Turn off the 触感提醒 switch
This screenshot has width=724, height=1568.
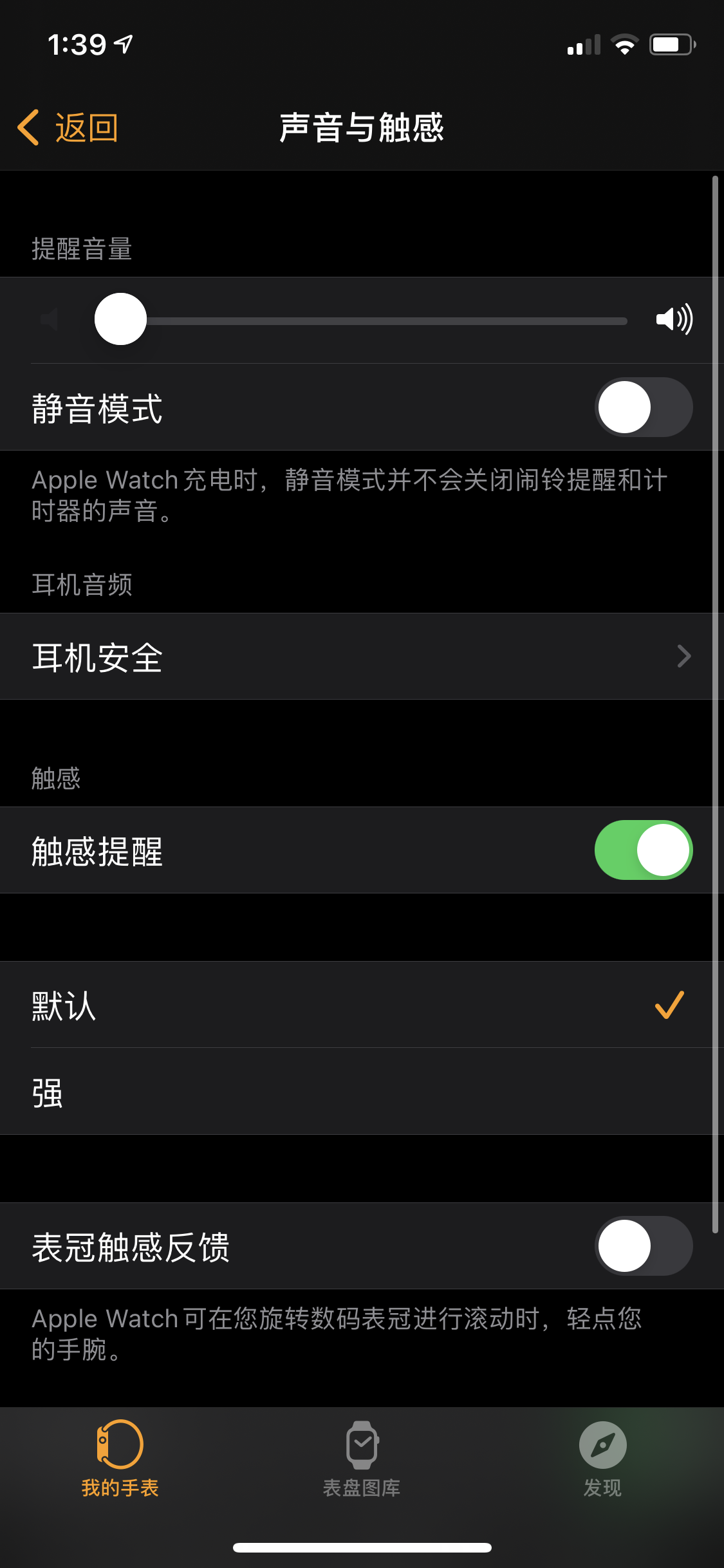(x=643, y=850)
